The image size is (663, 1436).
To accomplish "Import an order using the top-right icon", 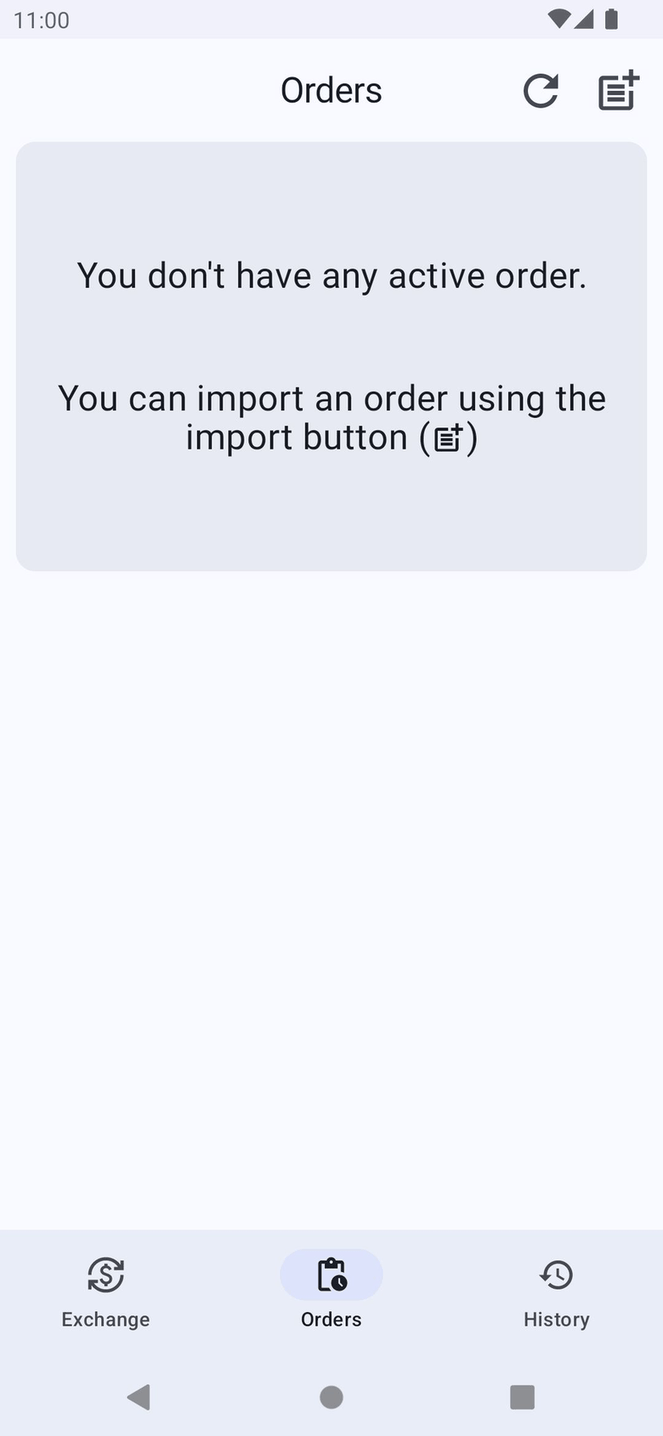I will (x=618, y=91).
